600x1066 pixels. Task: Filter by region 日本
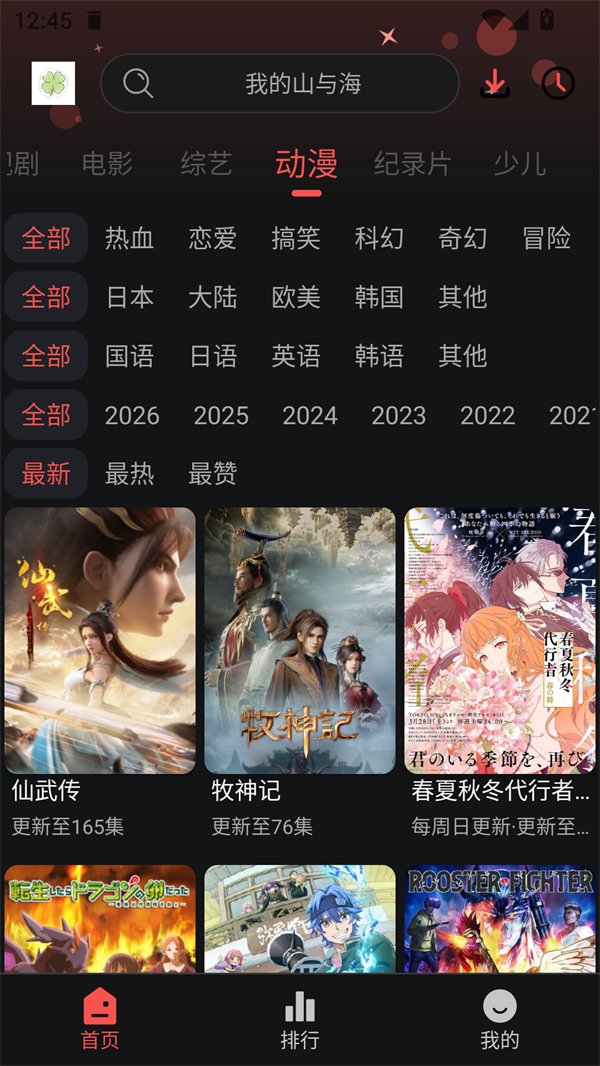(130, 297)
